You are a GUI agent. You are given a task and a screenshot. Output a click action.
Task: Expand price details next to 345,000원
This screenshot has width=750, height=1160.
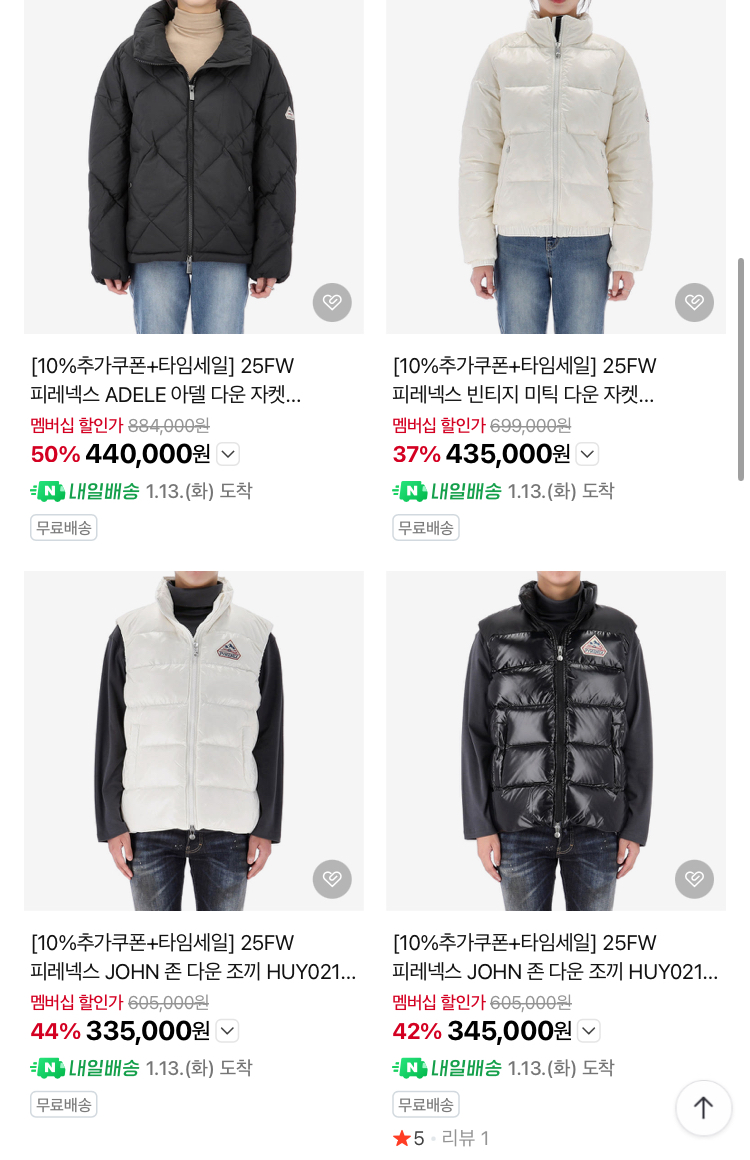tap(589, 1031)
